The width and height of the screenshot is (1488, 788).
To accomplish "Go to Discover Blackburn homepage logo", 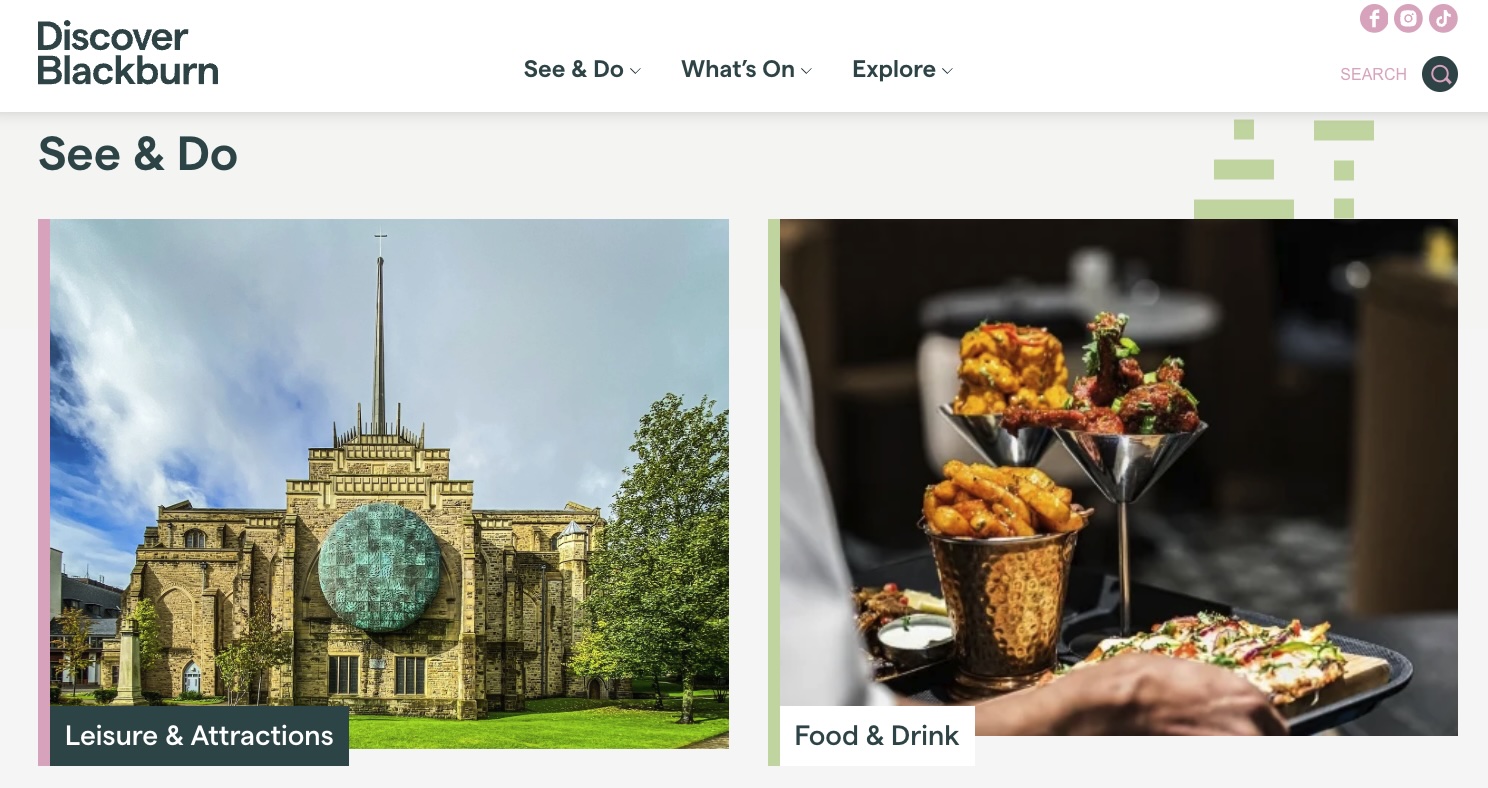I will tap(127, 53).
